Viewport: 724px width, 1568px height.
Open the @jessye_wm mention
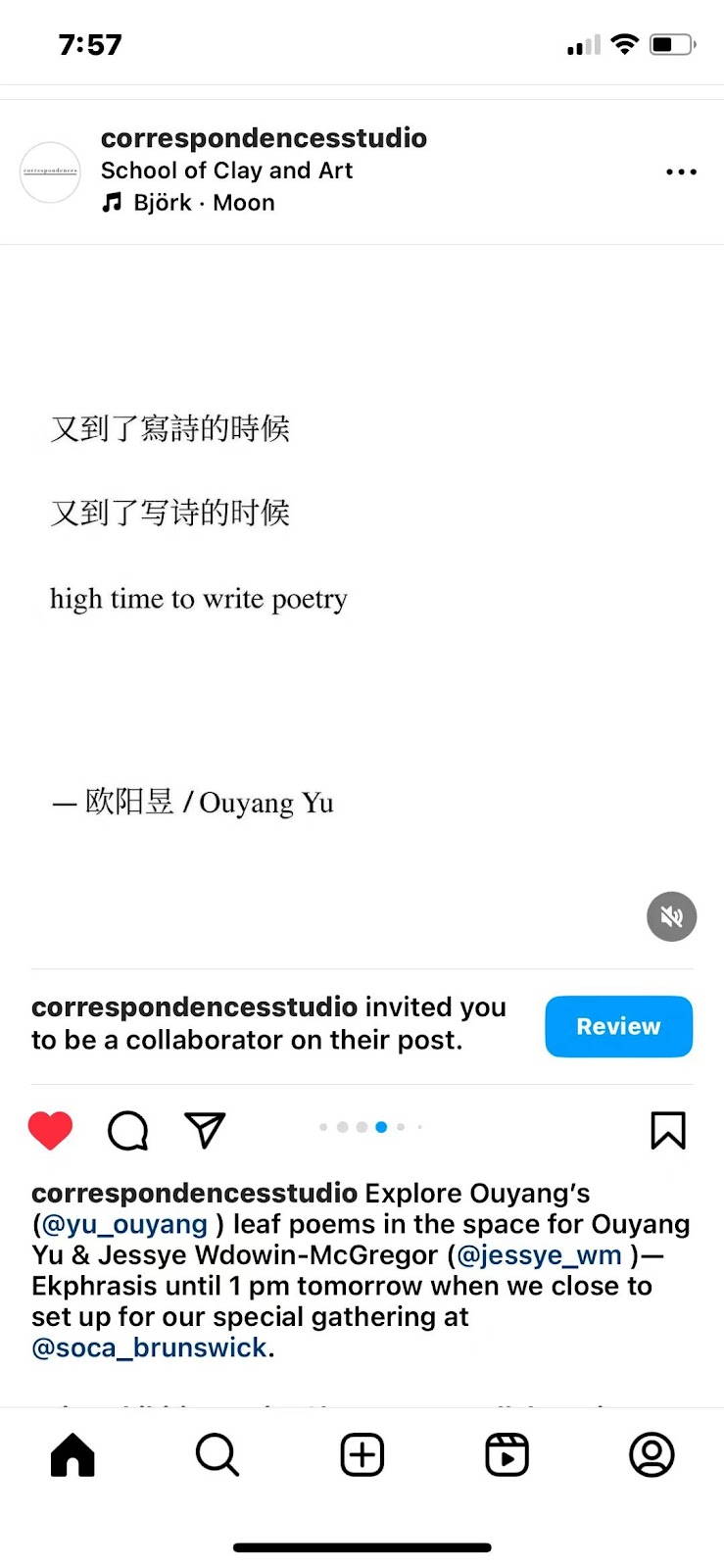539,1254
